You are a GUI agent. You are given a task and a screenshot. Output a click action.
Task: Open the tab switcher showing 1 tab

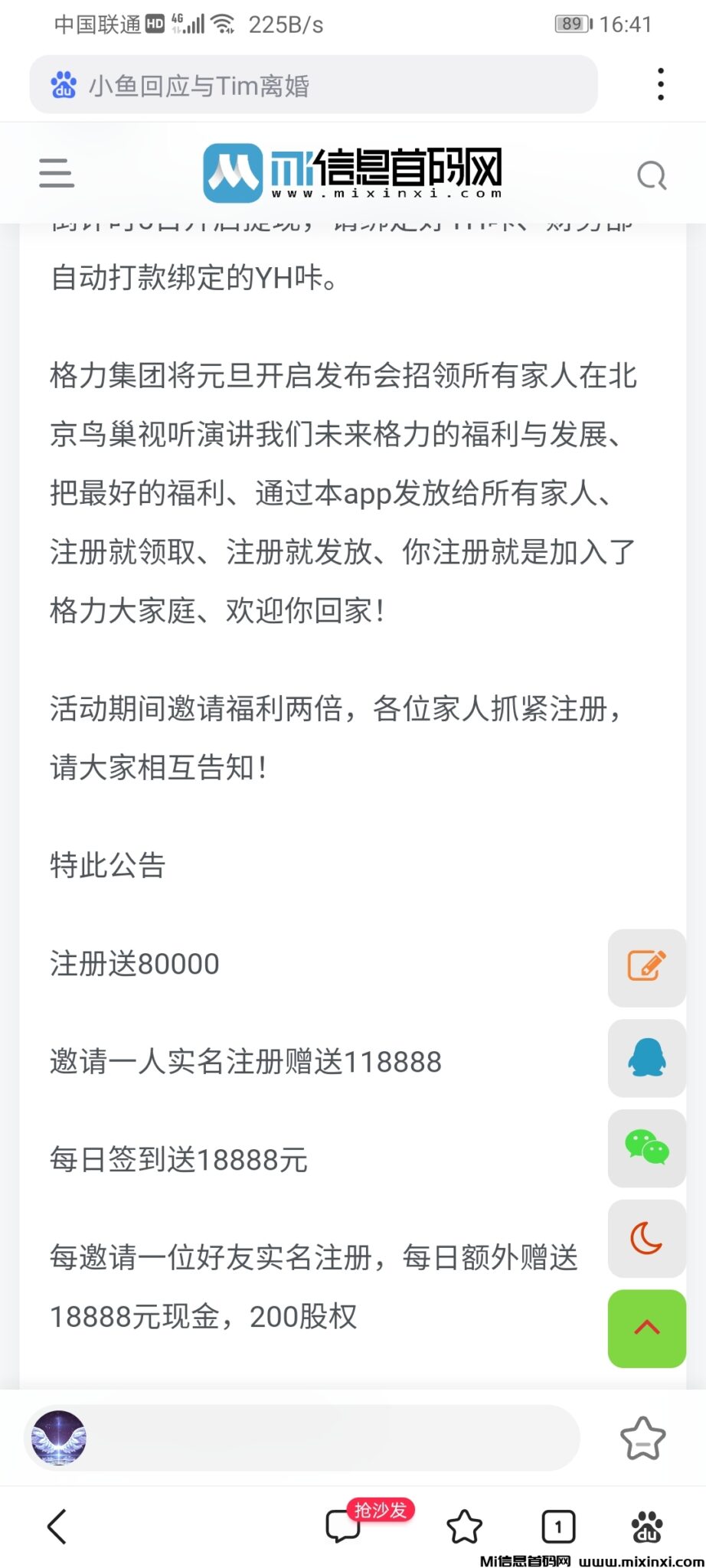pyautogui.click(x=557, y=1526)
